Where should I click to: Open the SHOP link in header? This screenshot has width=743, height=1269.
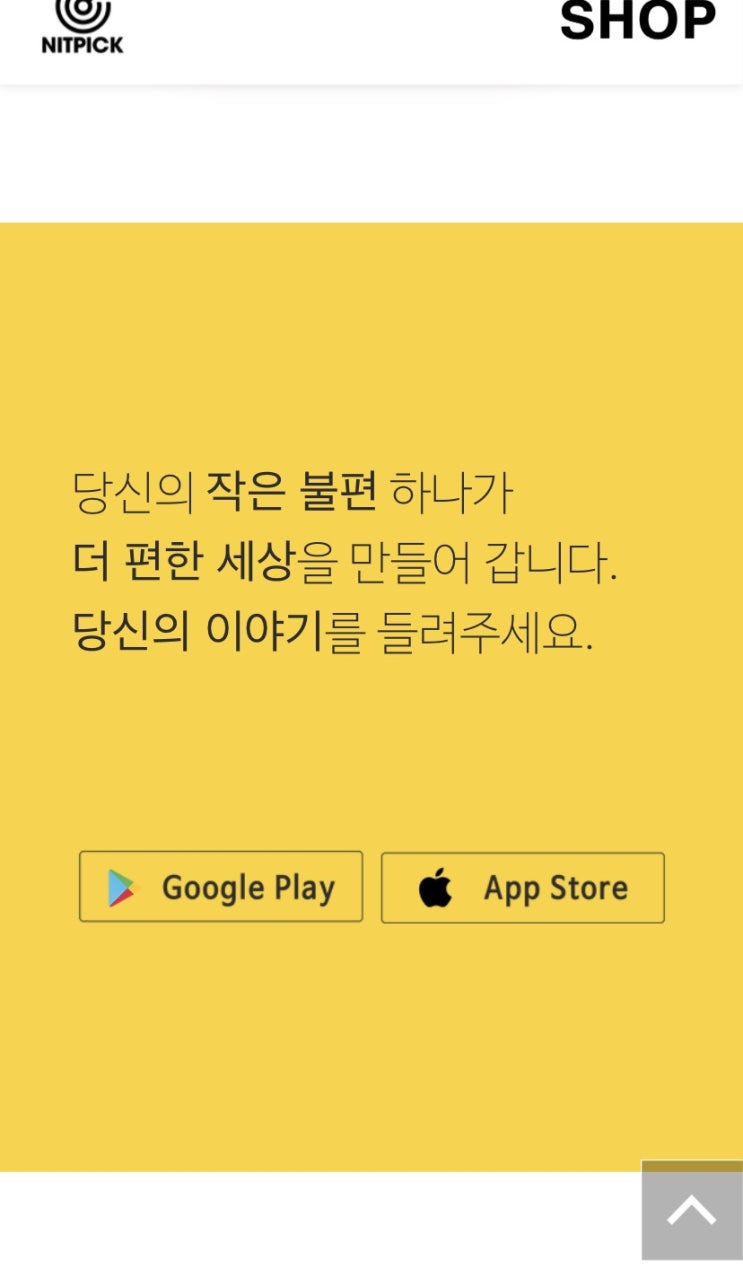(637, 22)
